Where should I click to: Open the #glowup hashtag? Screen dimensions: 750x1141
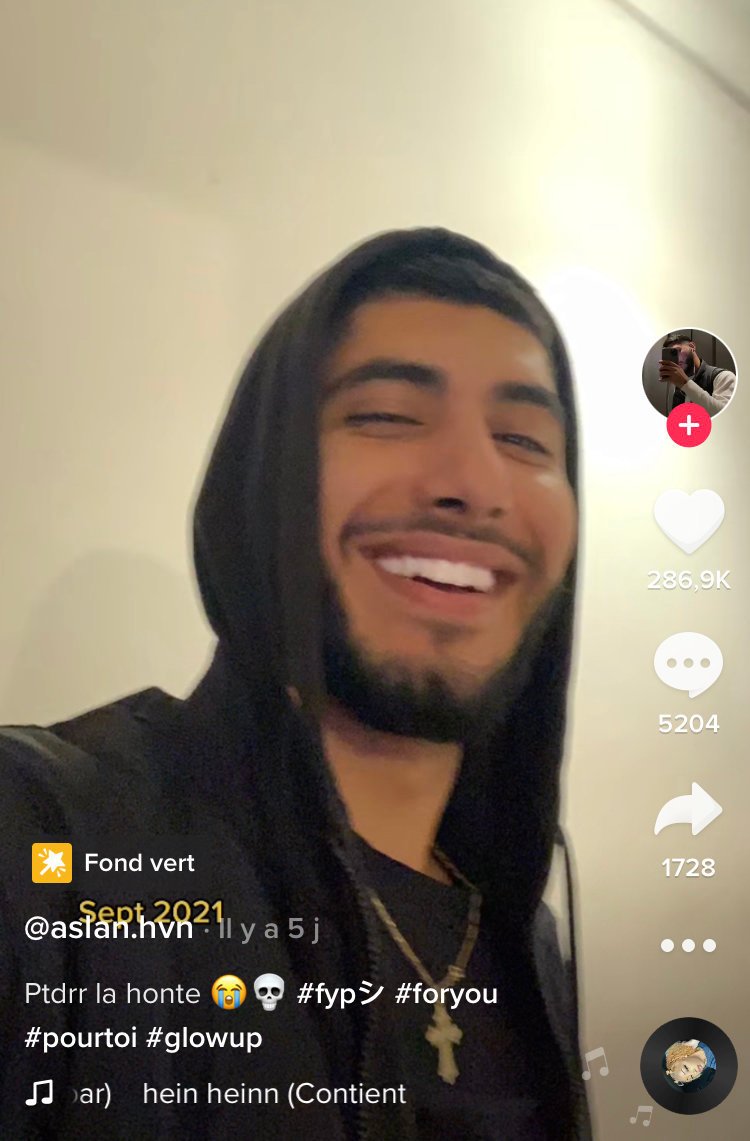[204, 1037]
